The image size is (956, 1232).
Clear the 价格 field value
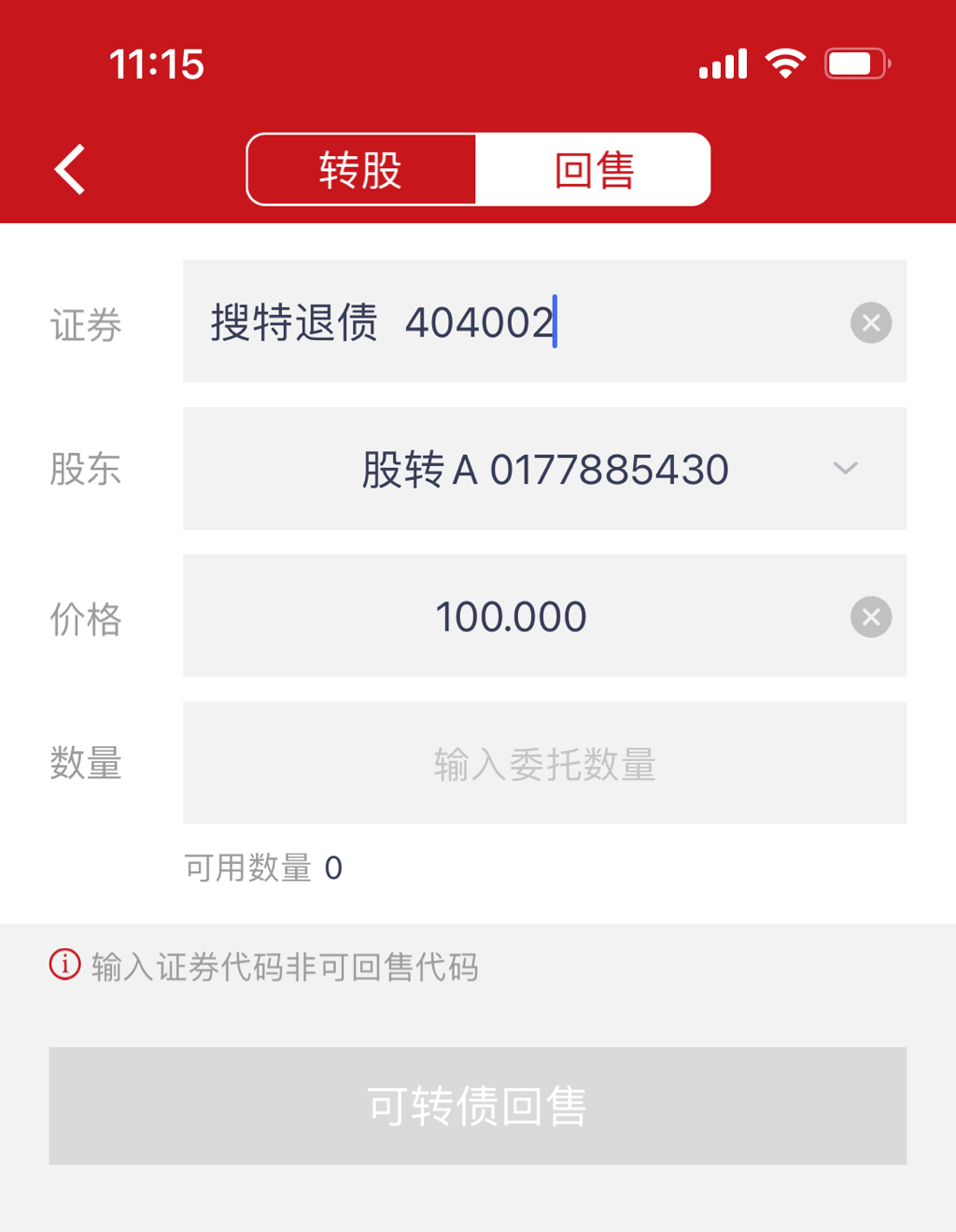(x=870, y=616)
